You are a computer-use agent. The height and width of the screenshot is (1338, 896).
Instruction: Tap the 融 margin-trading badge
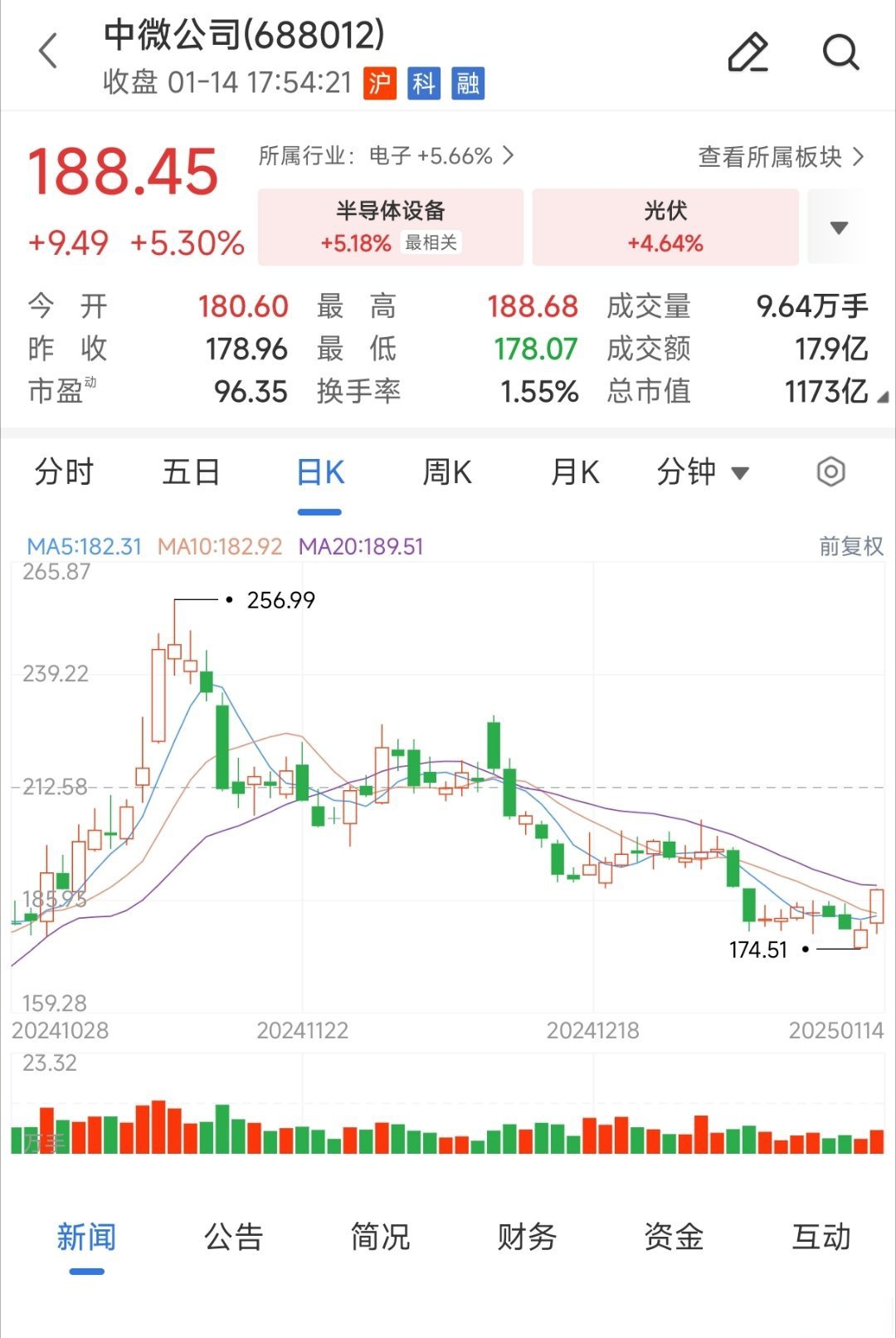[x=469, y=84]
